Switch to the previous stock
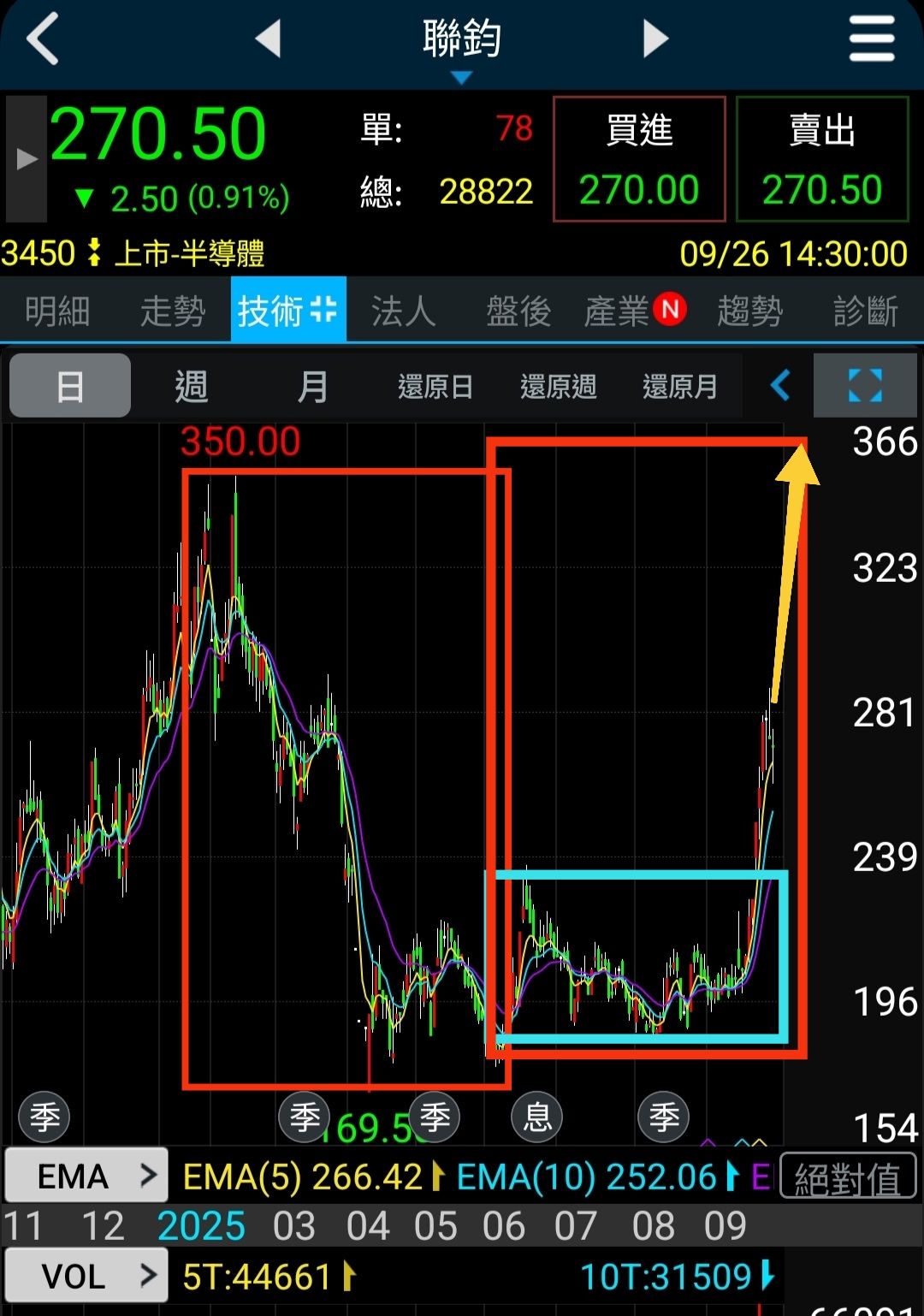924x1316 pixels. pos(269,39)
